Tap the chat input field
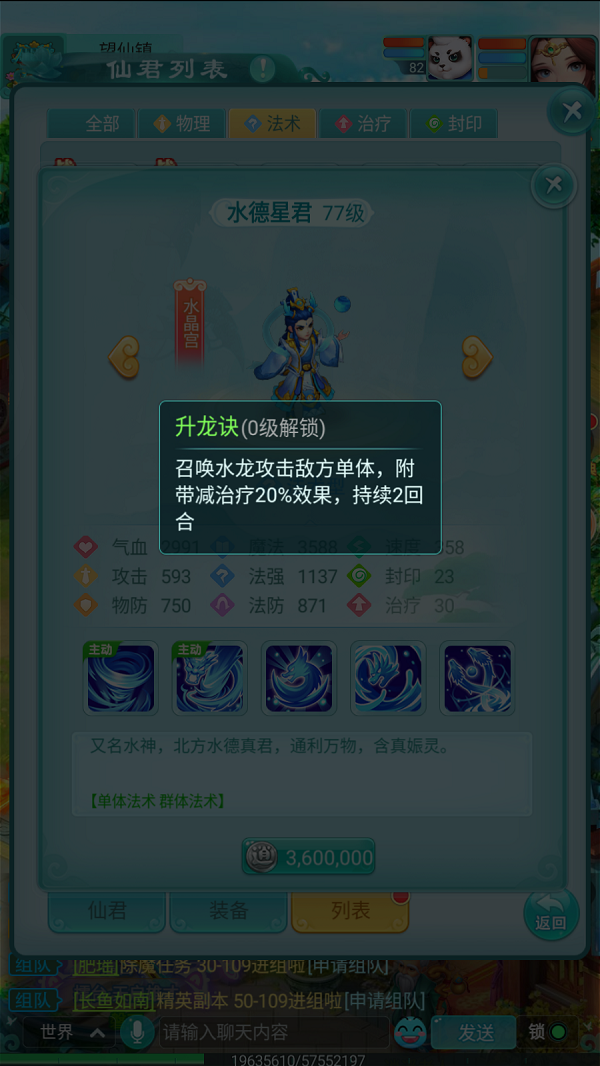Viewport: 600px width, 1066px height. coord(270,1032)
